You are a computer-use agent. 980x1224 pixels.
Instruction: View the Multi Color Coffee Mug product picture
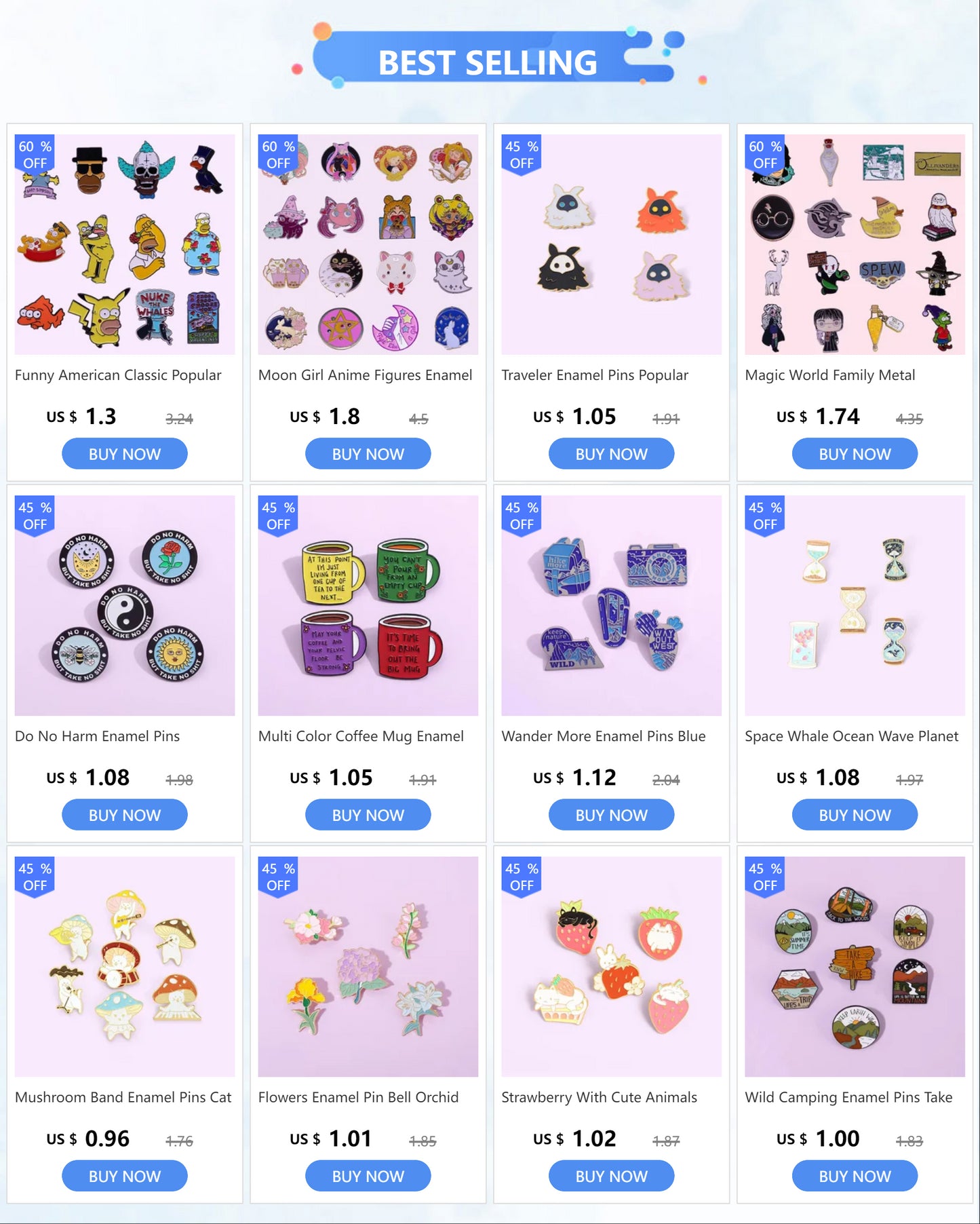coord(368,605)
